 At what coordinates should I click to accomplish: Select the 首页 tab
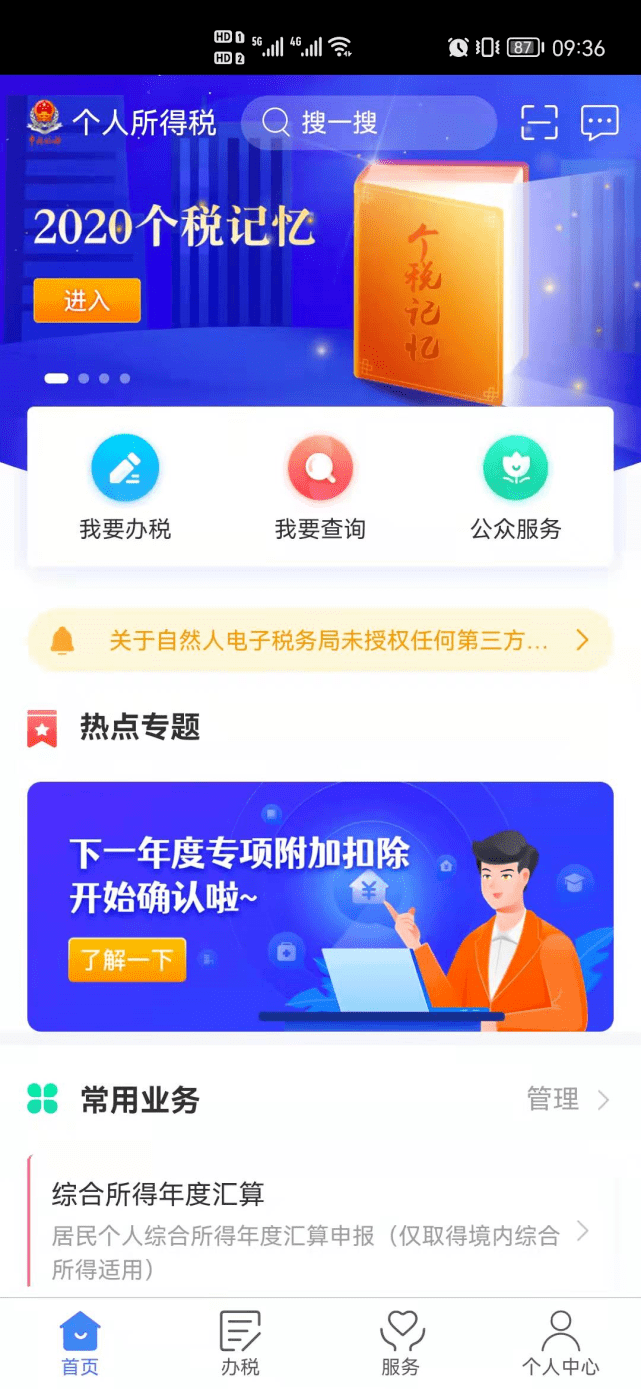[x=80, y=1343]
